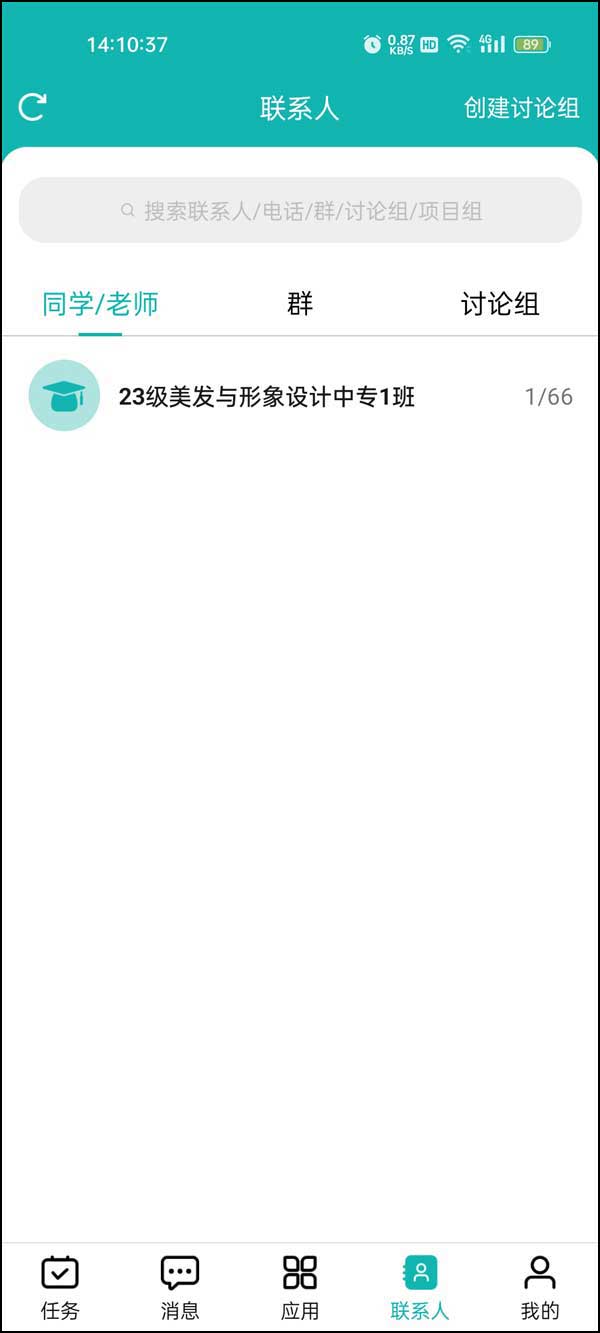Open the 消息 tab
Viewport: 600px width, 1333px height.
click(x=180, y=1288)
